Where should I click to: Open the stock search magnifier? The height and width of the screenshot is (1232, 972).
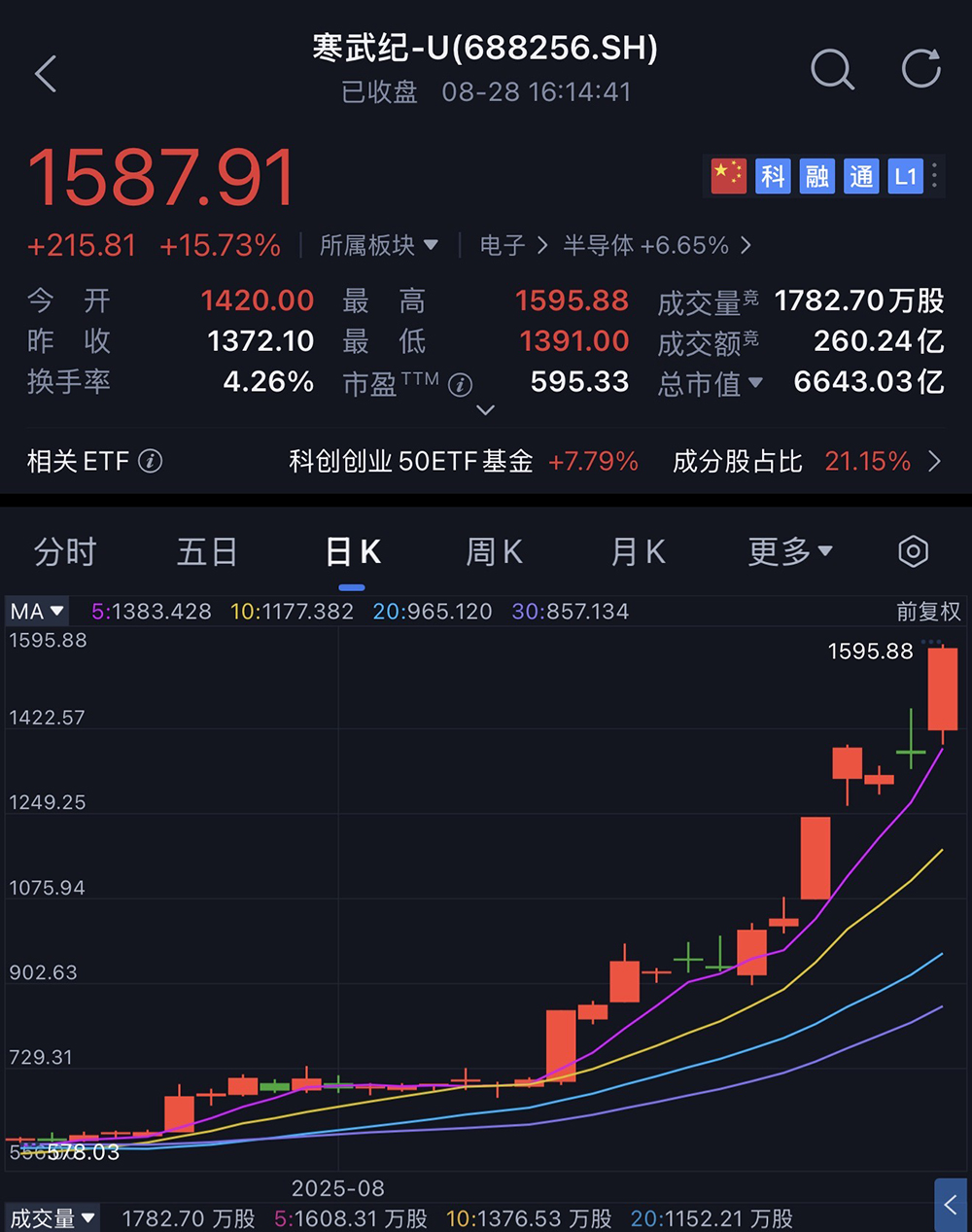pyautogui.click(x=832, y=70)
